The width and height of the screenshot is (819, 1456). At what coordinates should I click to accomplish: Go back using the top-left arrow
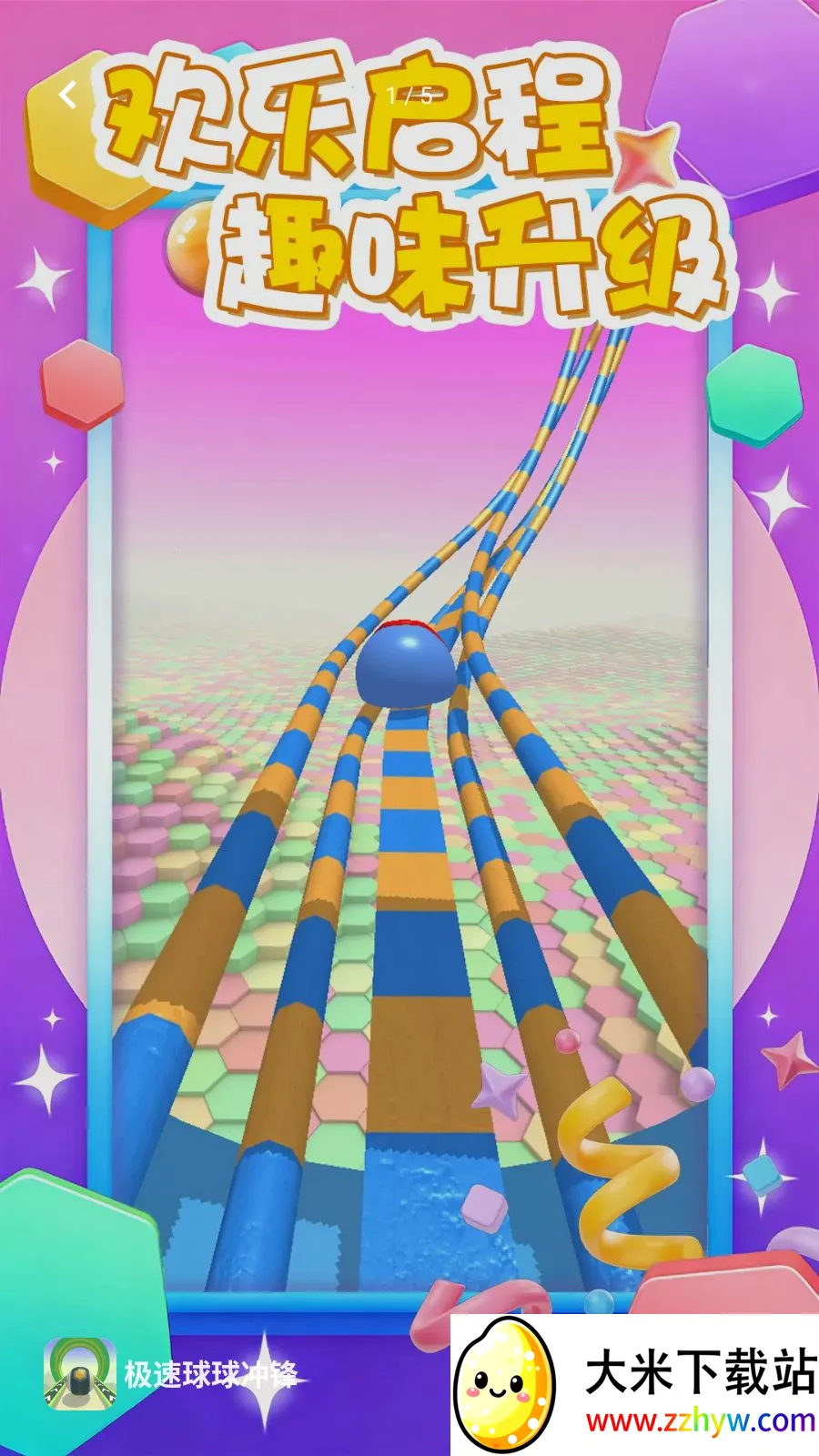(x=67, y=95)
